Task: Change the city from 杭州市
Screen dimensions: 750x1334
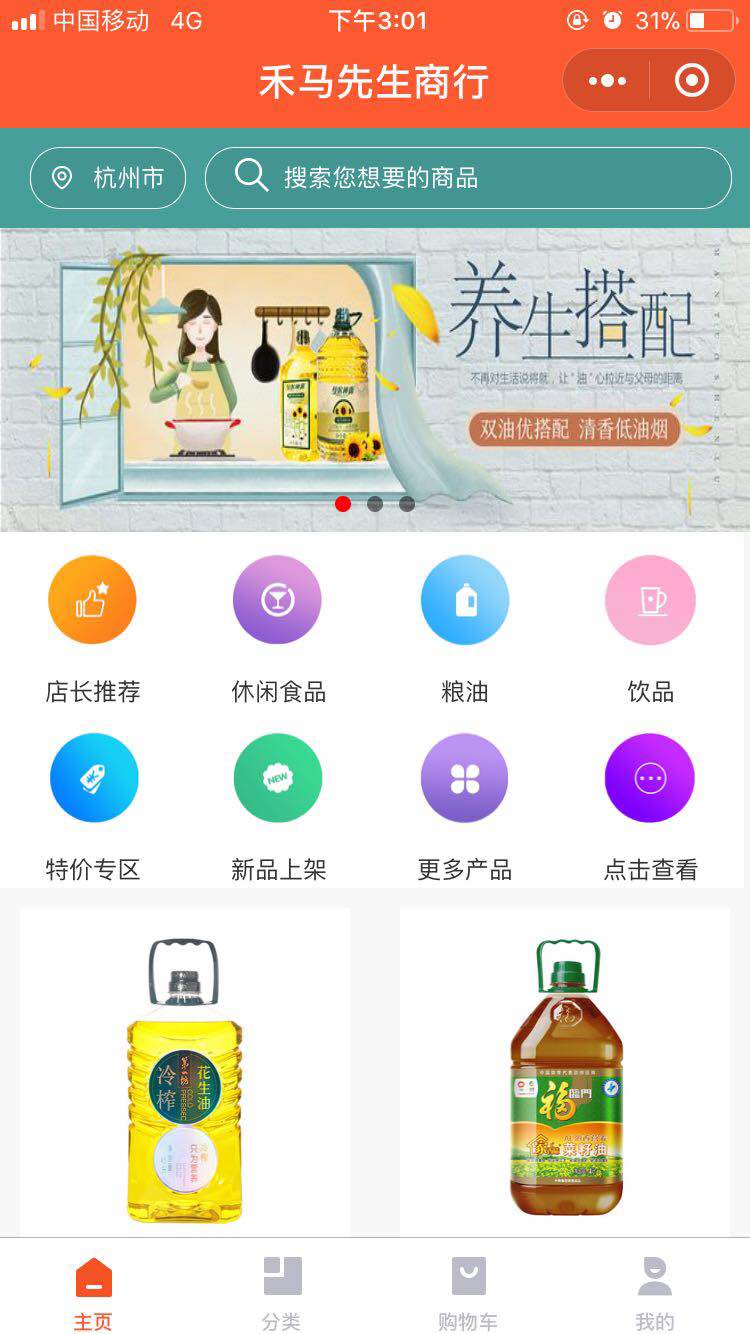Action: pos(108,178)
